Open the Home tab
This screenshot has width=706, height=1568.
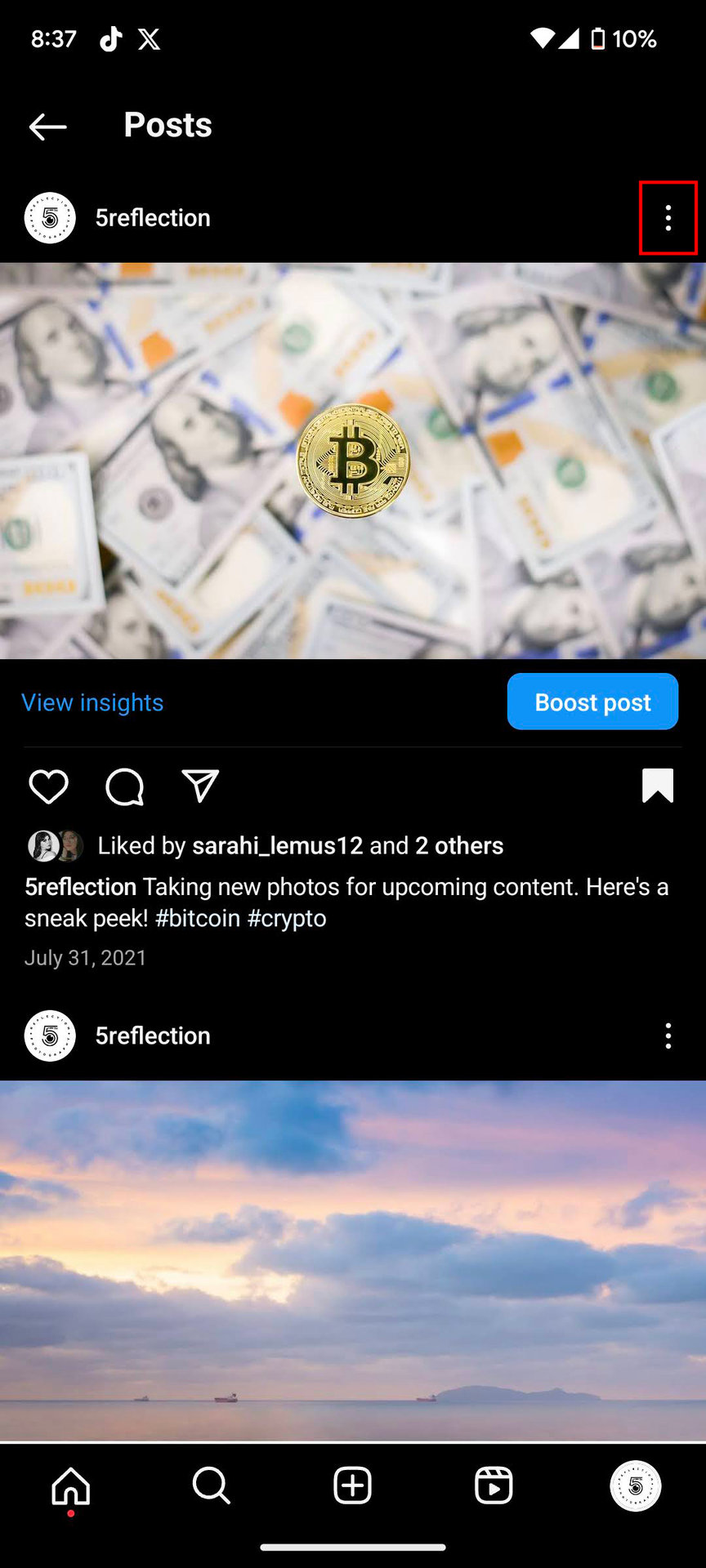pyautogui.click(x=71, y=1486)
